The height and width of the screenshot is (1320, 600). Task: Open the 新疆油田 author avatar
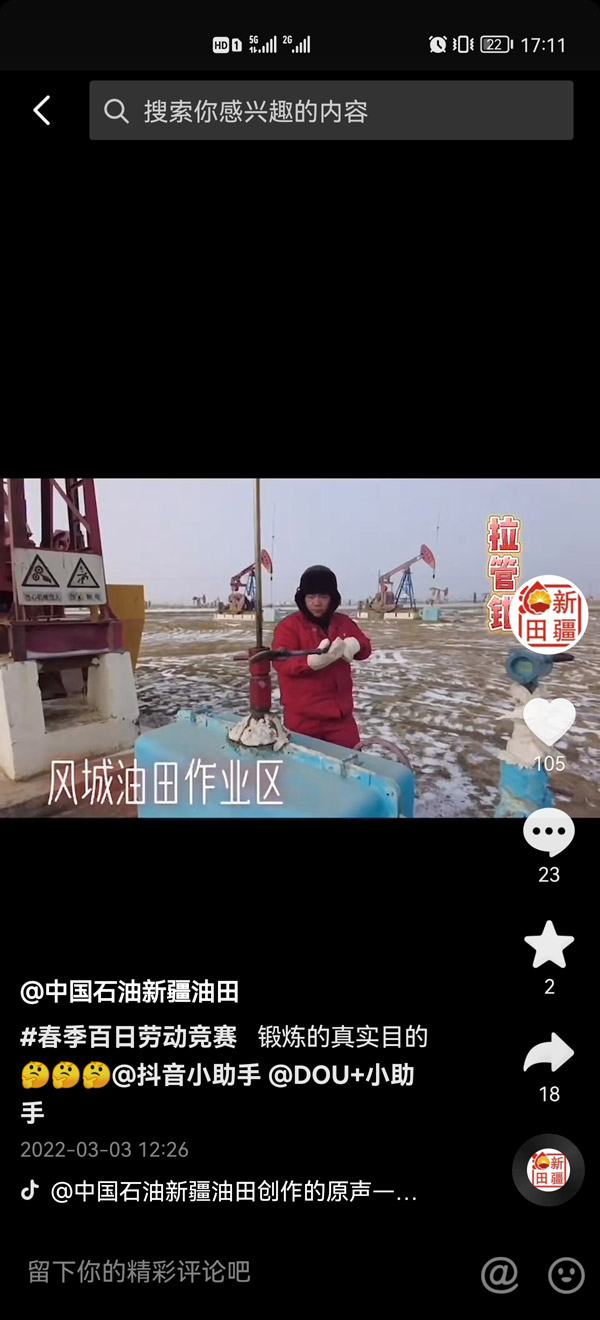[x=549, y=614]
